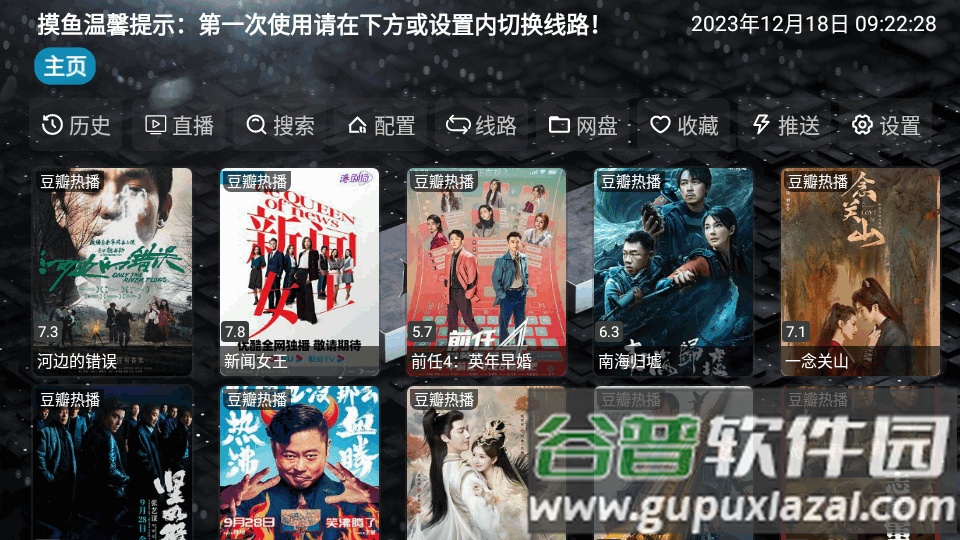
Task: View 收藏 favorites
Action: pyautogui.click(x=685, y=125)
